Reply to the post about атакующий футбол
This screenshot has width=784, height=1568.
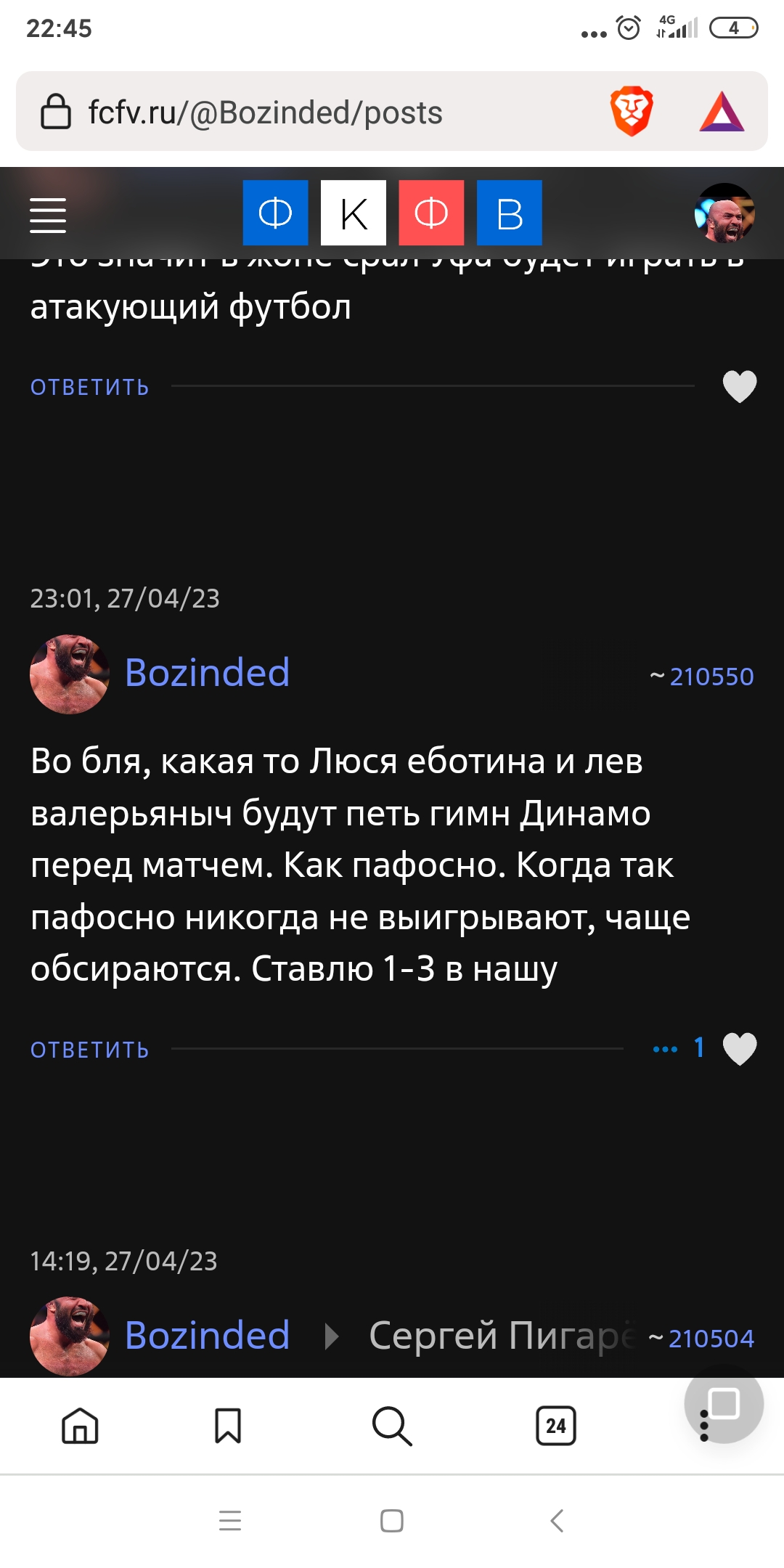[x=90, y=387]
